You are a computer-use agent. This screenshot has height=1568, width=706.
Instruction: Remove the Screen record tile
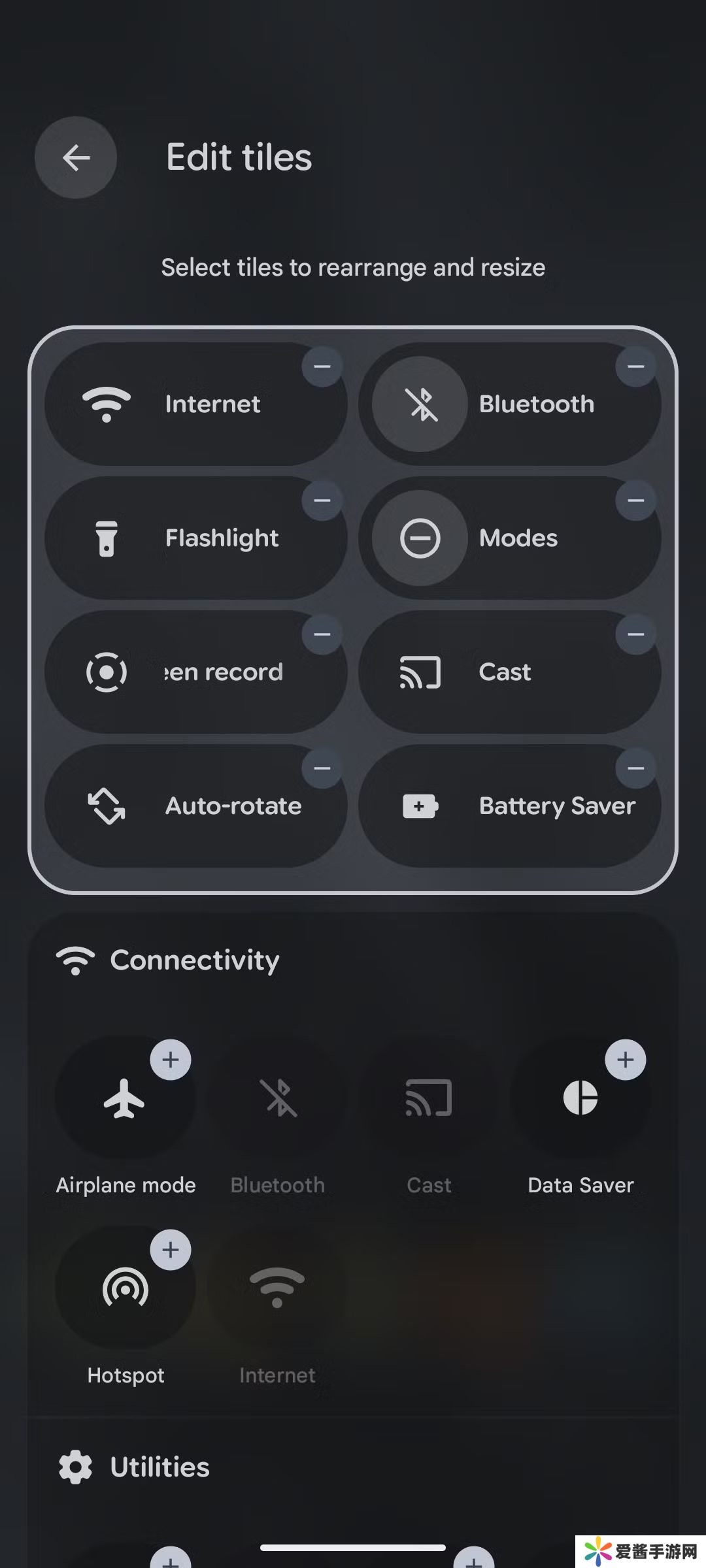(x=322, y=634)
